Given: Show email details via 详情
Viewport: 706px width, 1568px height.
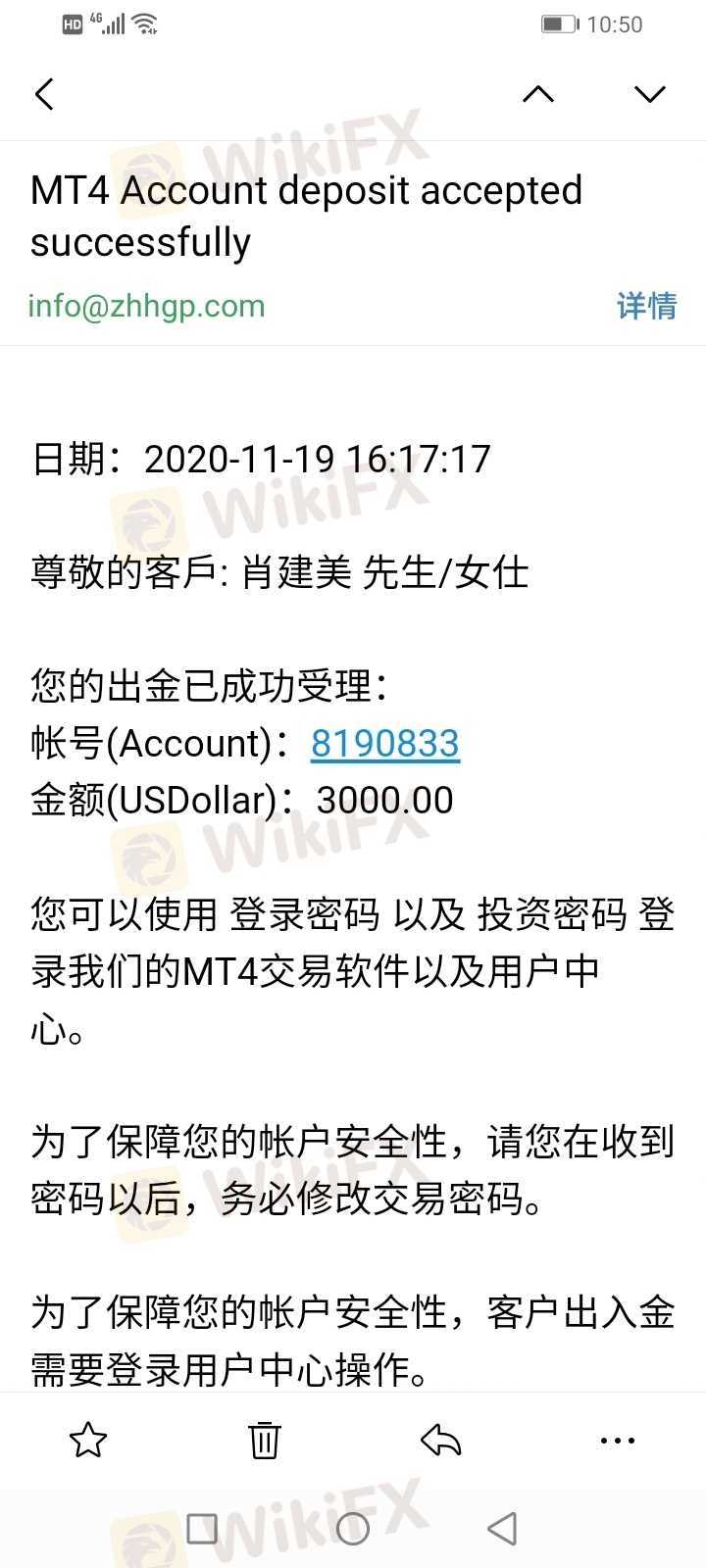Looking at the screenshot, I should point(646,306).
